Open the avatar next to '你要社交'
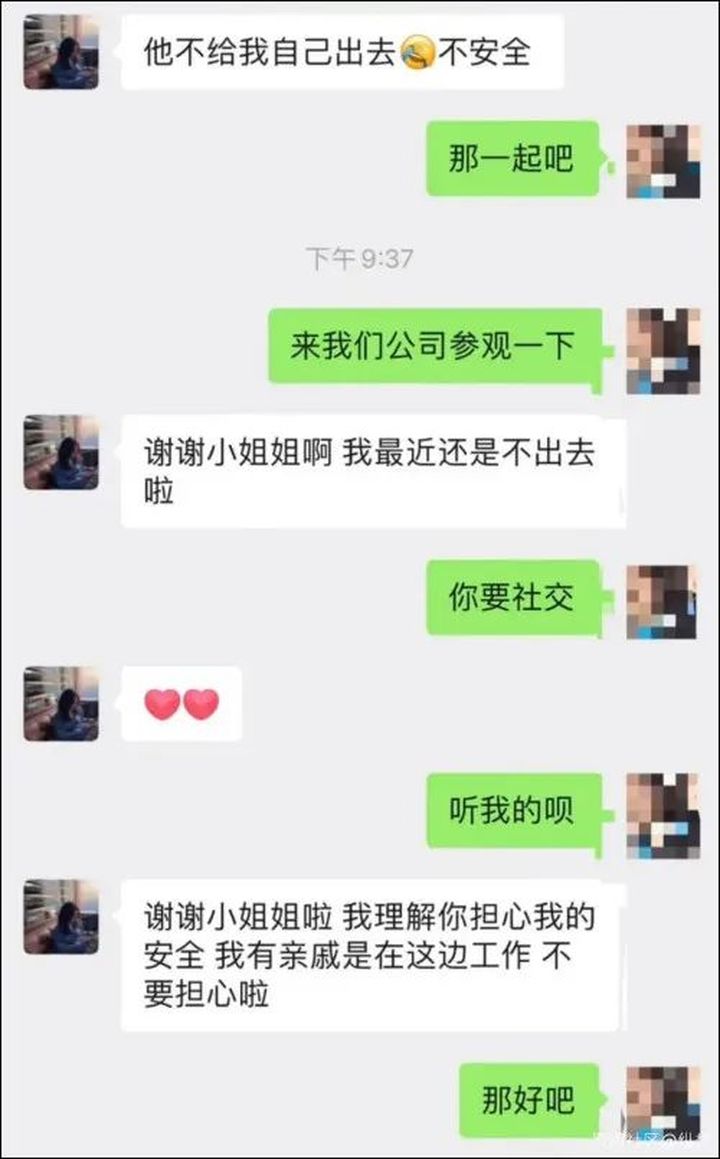This screenshot has height=1159, width=720. 663,602
